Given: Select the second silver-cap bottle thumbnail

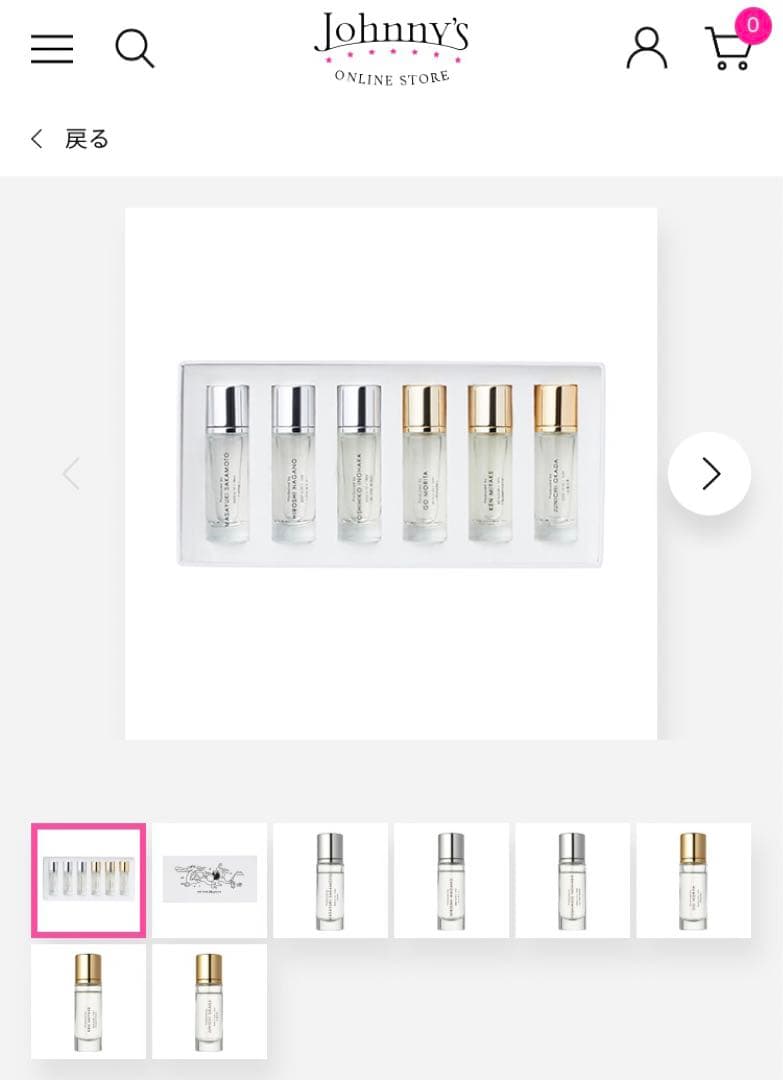Looking at the screenshot, I should pos(451,880).
